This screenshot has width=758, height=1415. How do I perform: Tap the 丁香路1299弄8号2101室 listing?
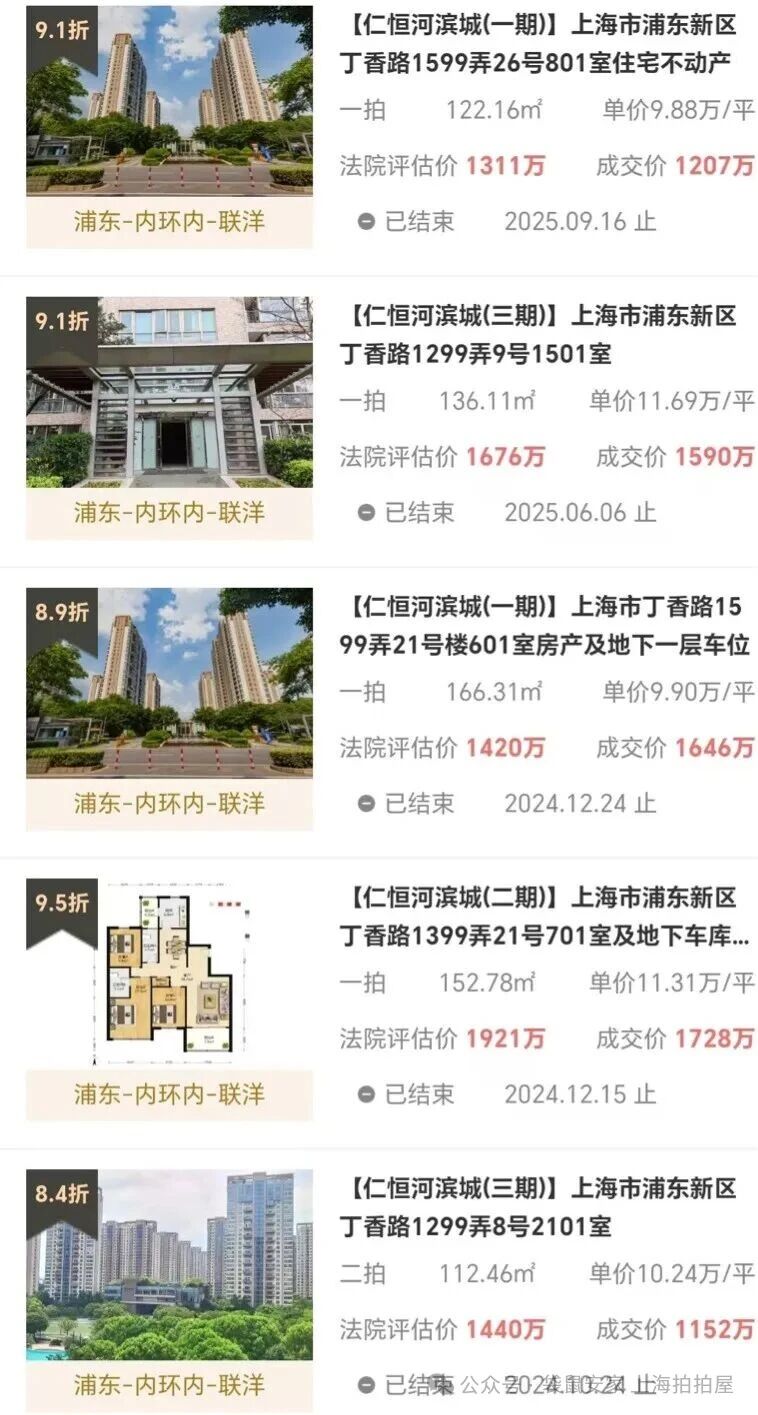(540, 1207)
